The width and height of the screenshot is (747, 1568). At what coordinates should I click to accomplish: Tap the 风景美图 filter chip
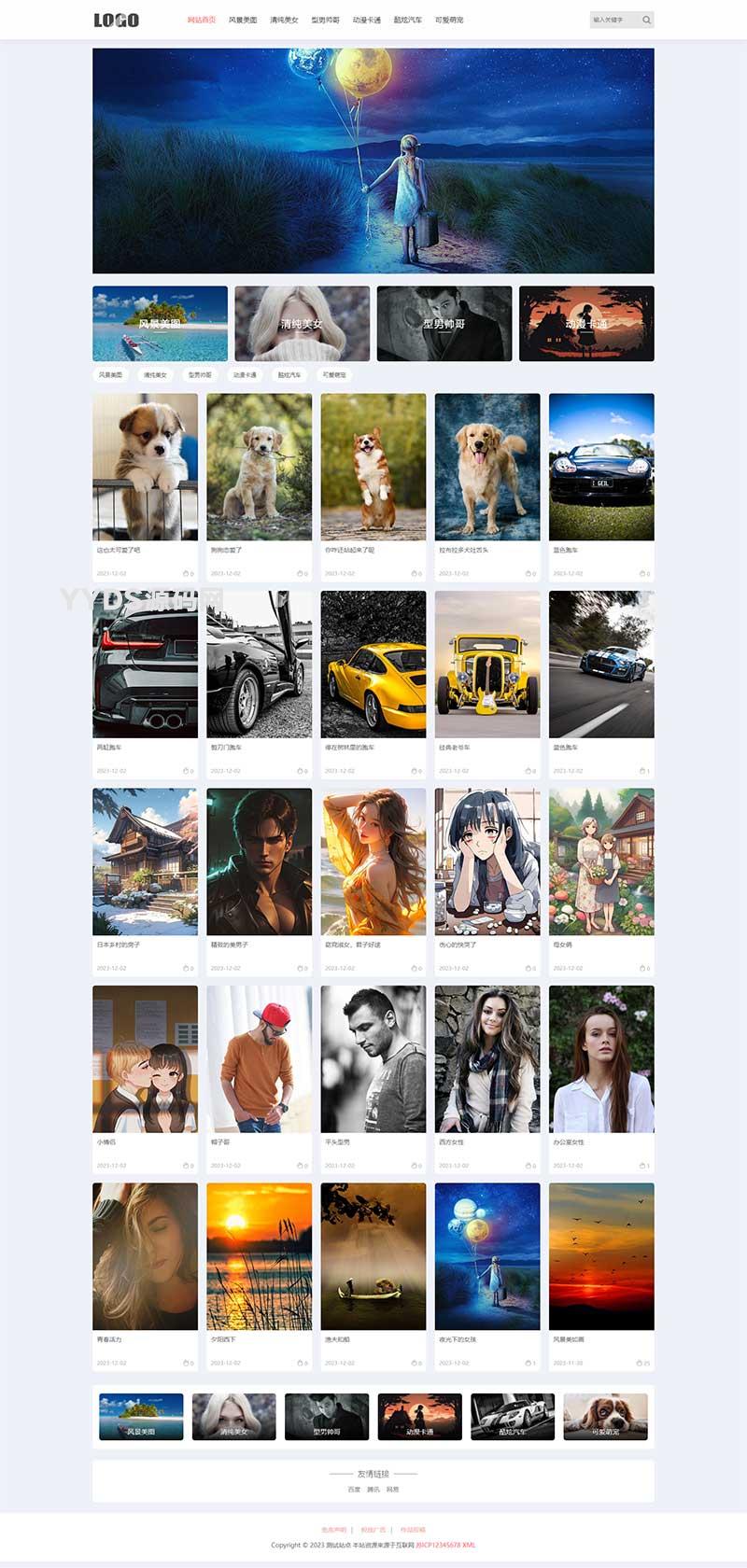110,375
